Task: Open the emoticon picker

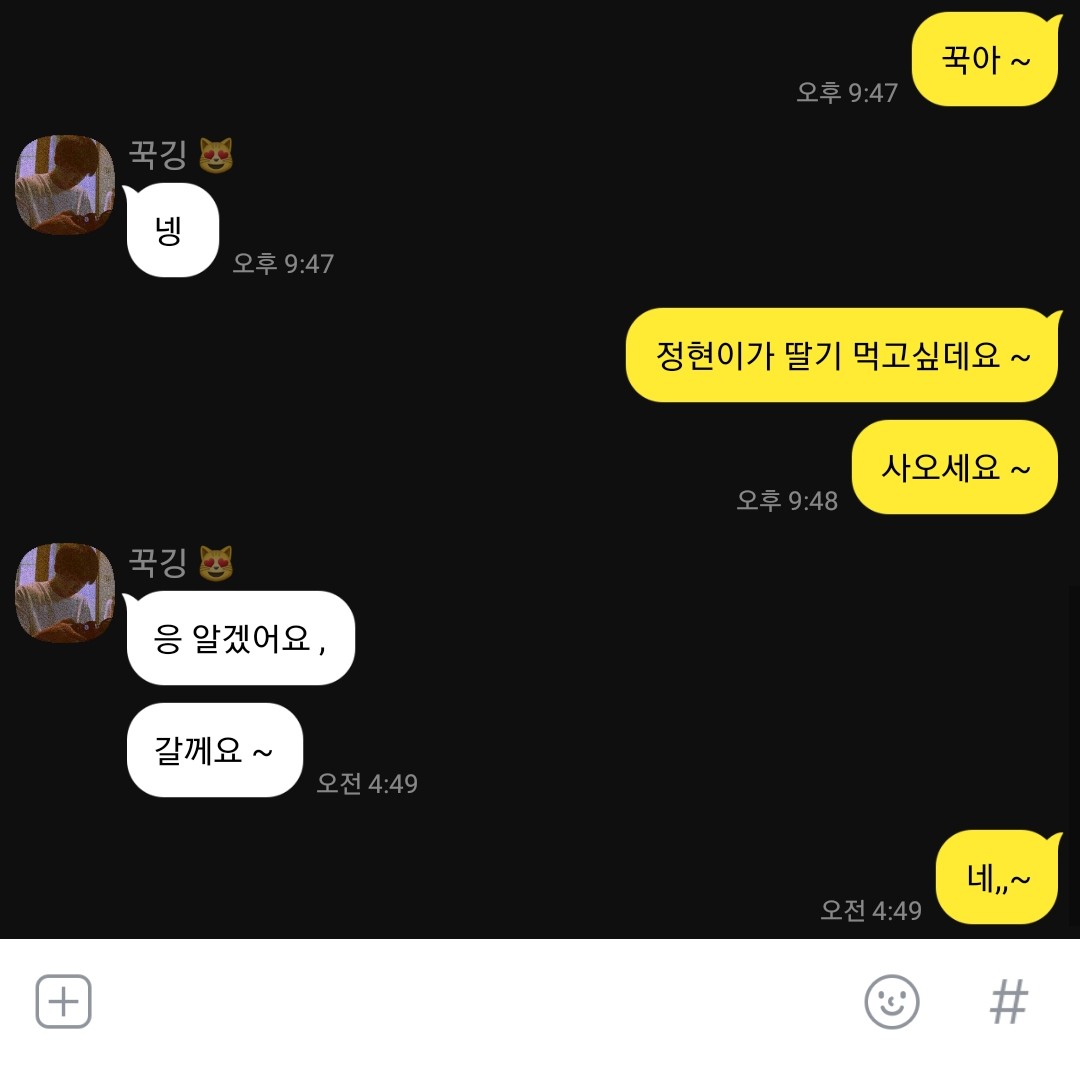Action: 891,1001
